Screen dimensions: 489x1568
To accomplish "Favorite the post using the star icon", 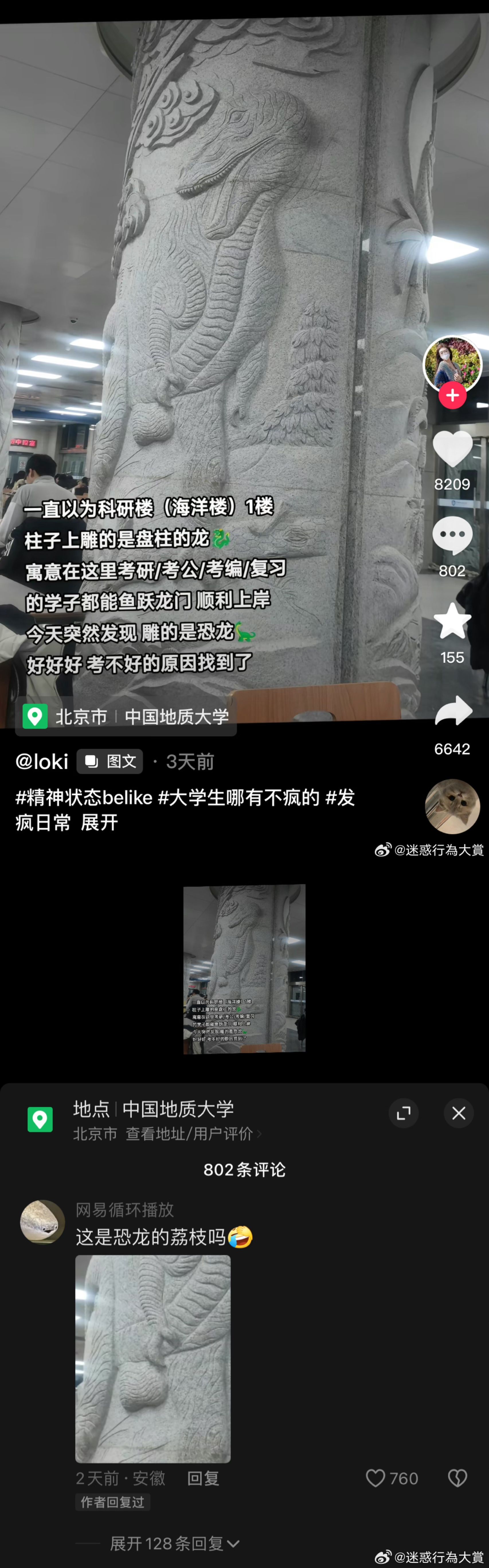I will [452, 621].
